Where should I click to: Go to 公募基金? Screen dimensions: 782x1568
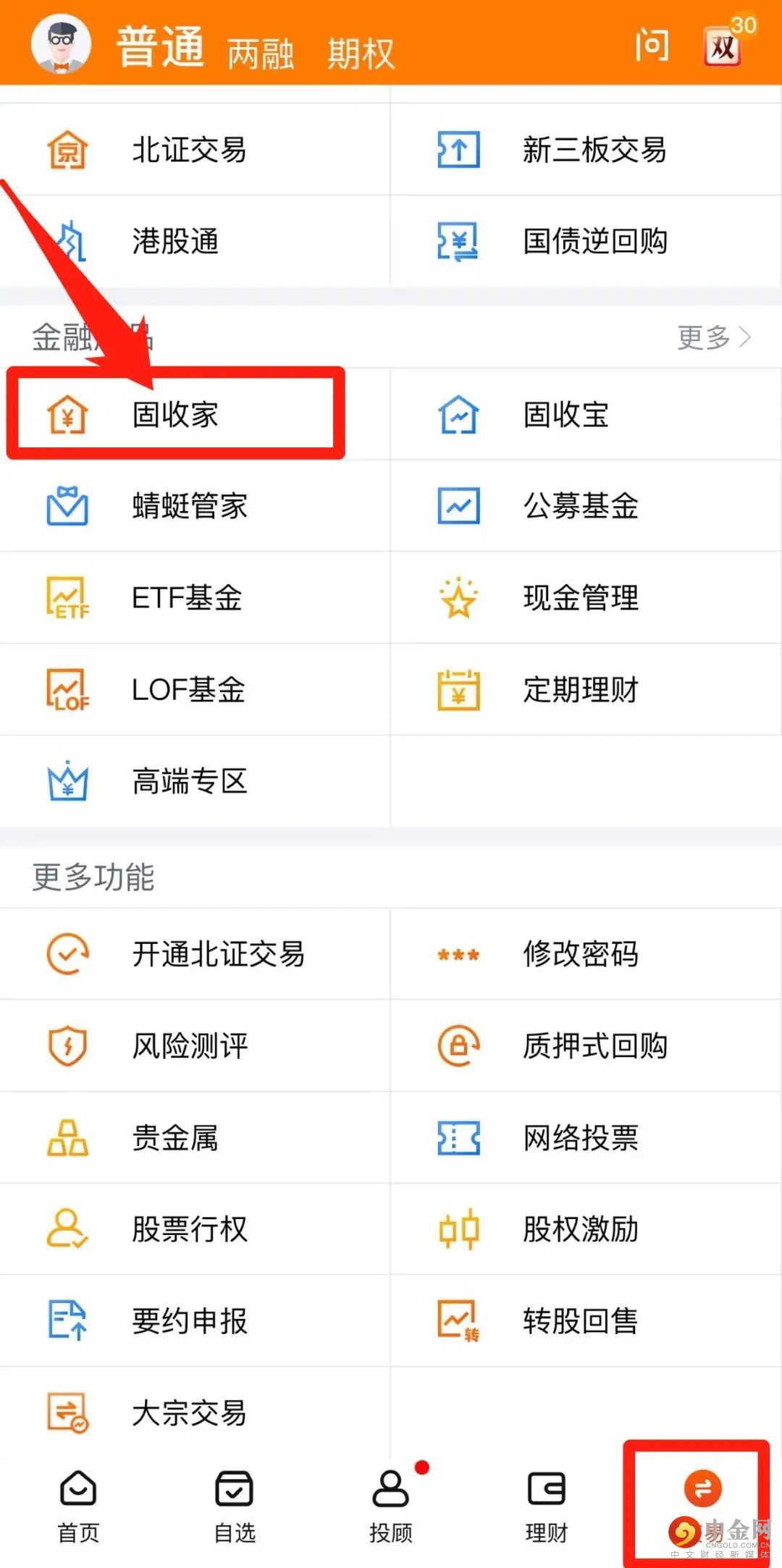click(581, 506)
